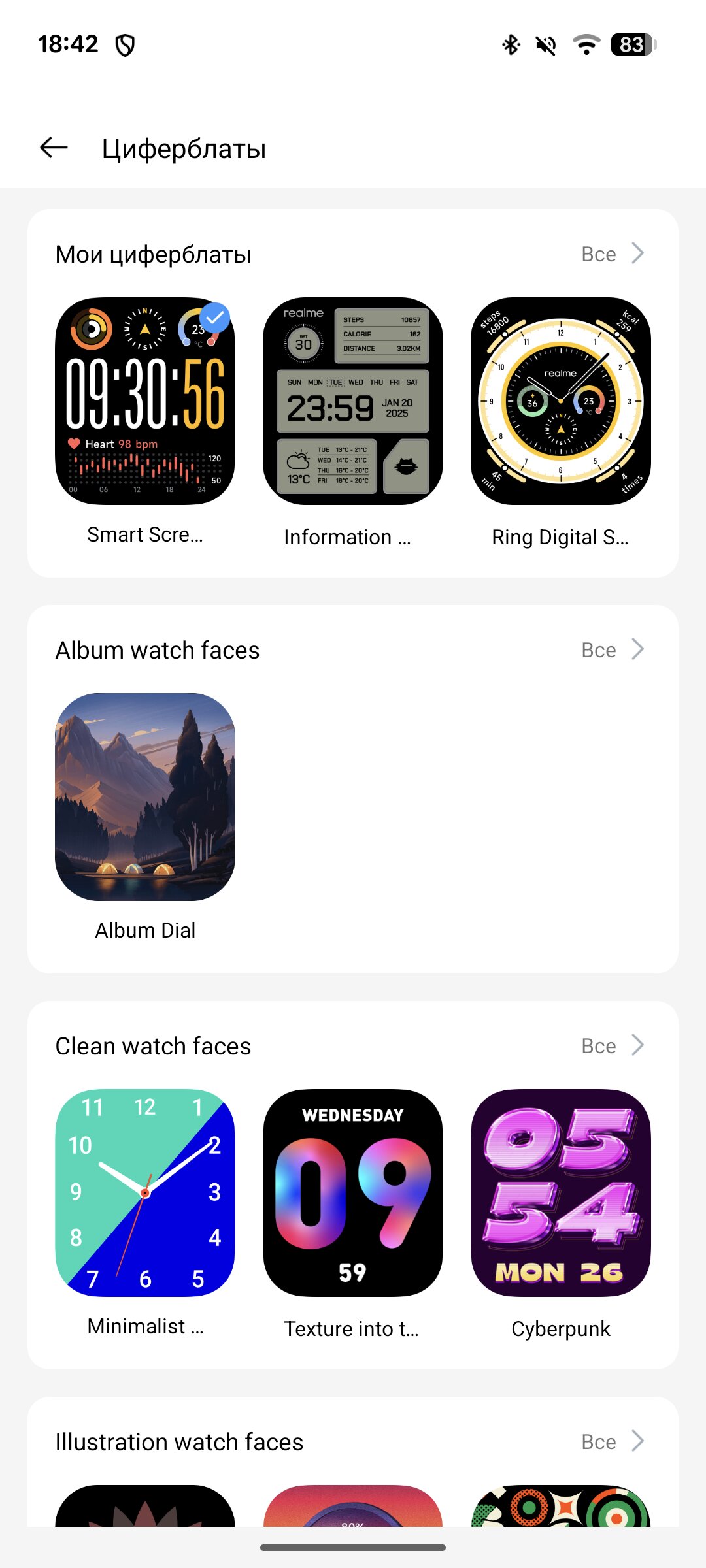
Task: Go back from the Циферблаты screen
Action: [54, 148]
